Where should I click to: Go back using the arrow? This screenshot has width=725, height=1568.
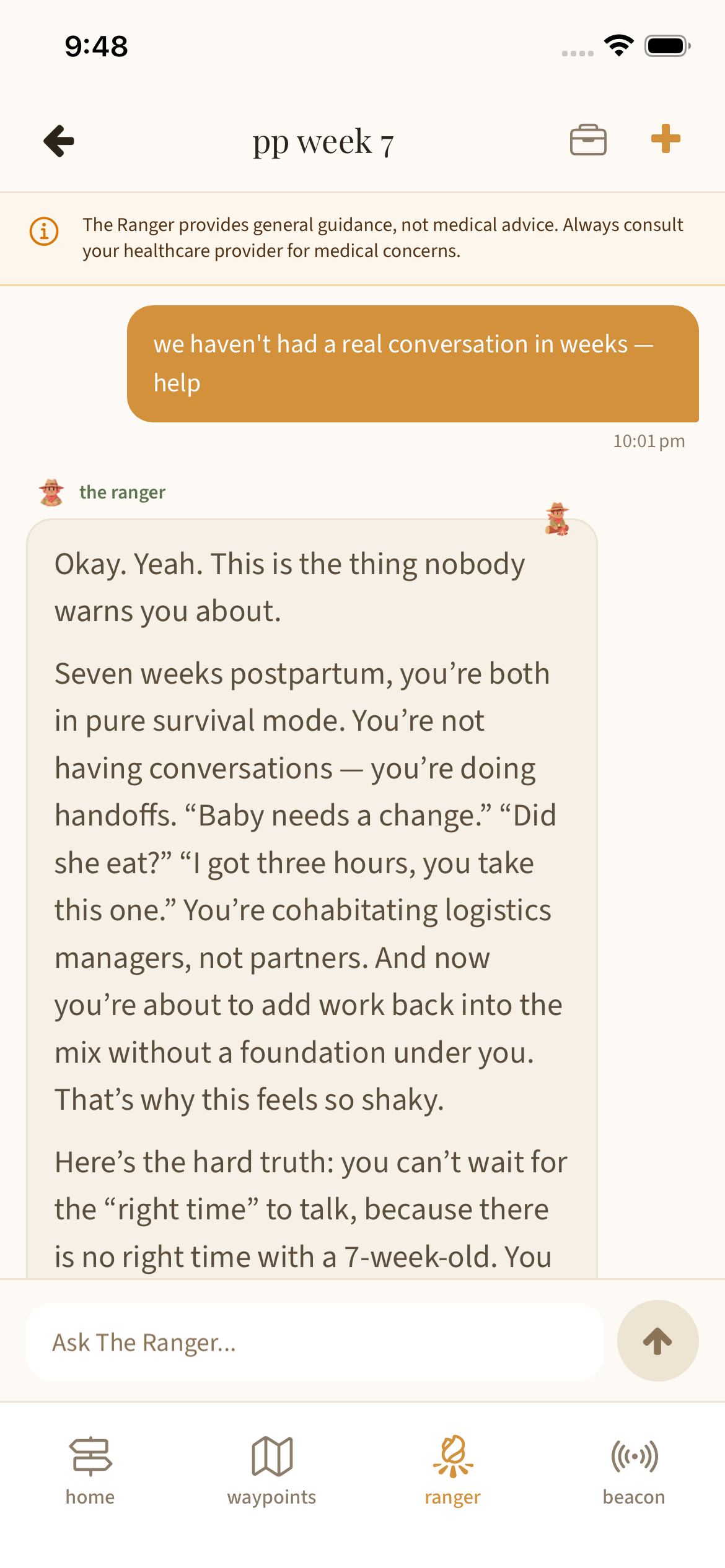(59, 141)
